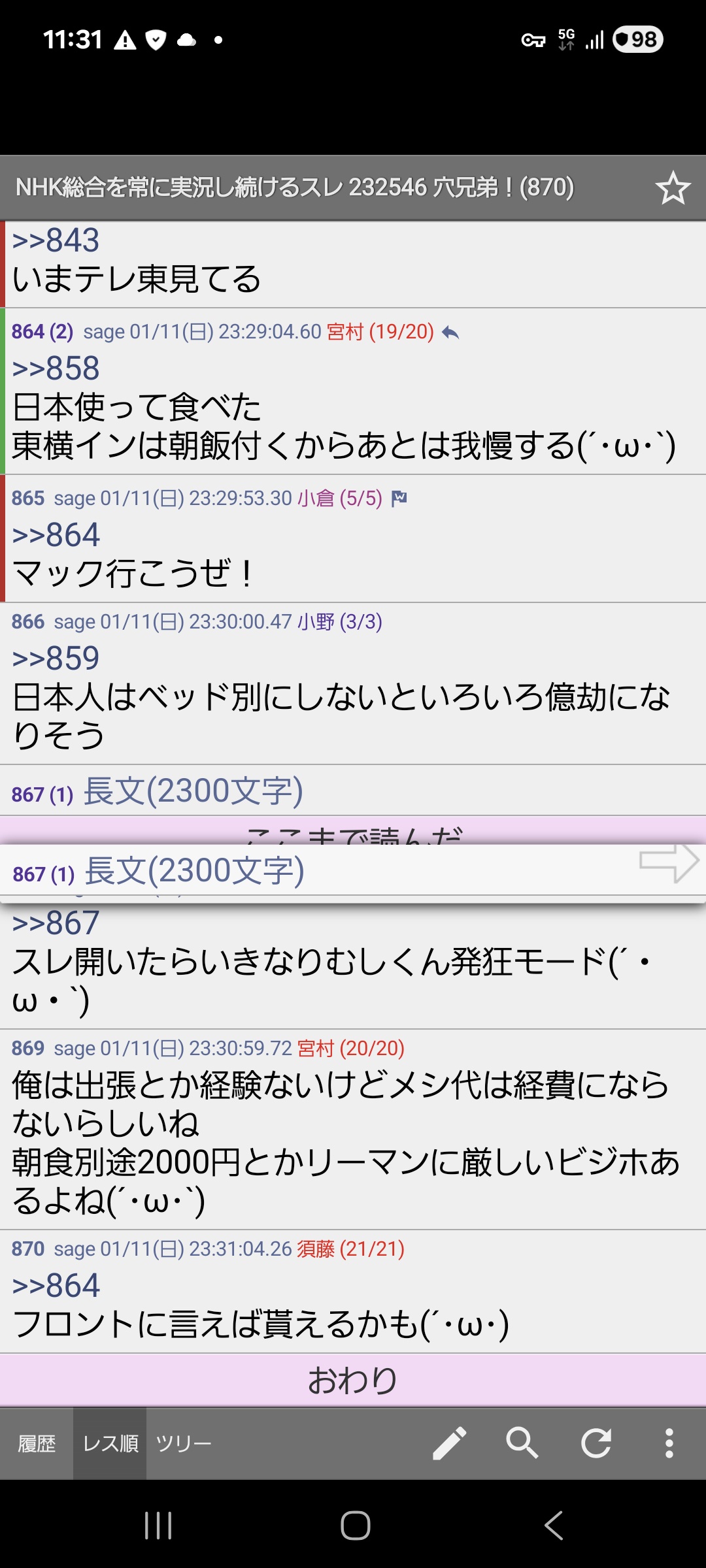
Task: Tap the right arrow on the 867 popup
Action: (x=669, y=862)
